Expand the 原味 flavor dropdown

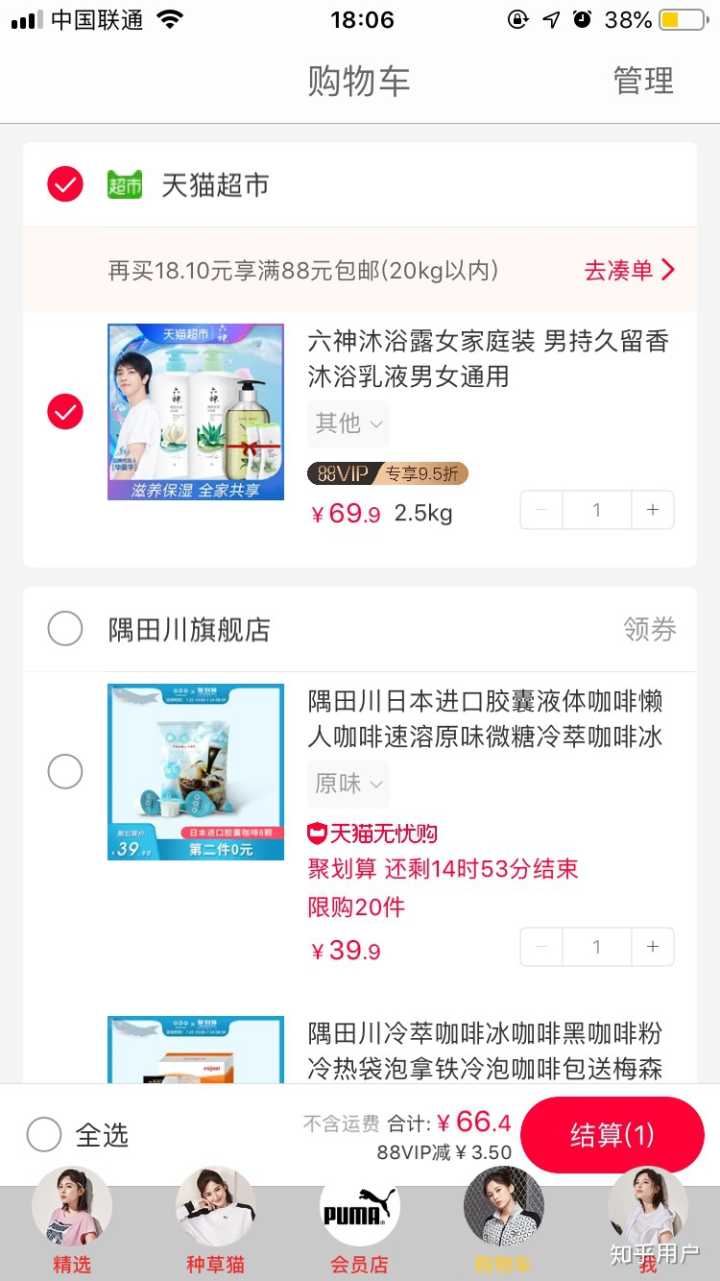click(x=348, y=784)
